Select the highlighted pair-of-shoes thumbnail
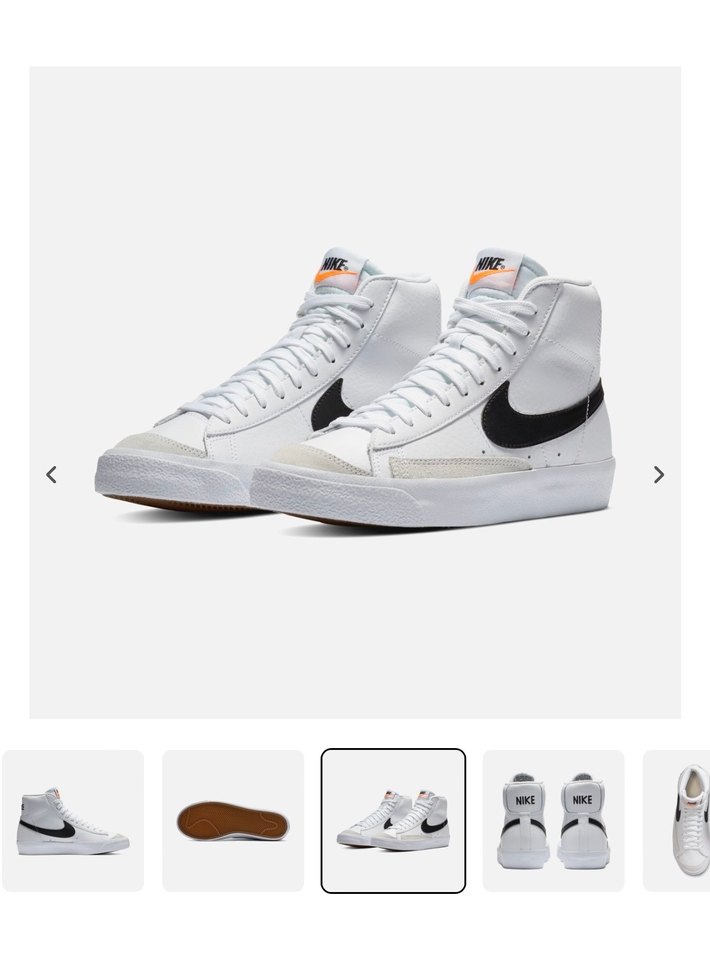This screenshot has height=966, width=710. pos(393,821)
